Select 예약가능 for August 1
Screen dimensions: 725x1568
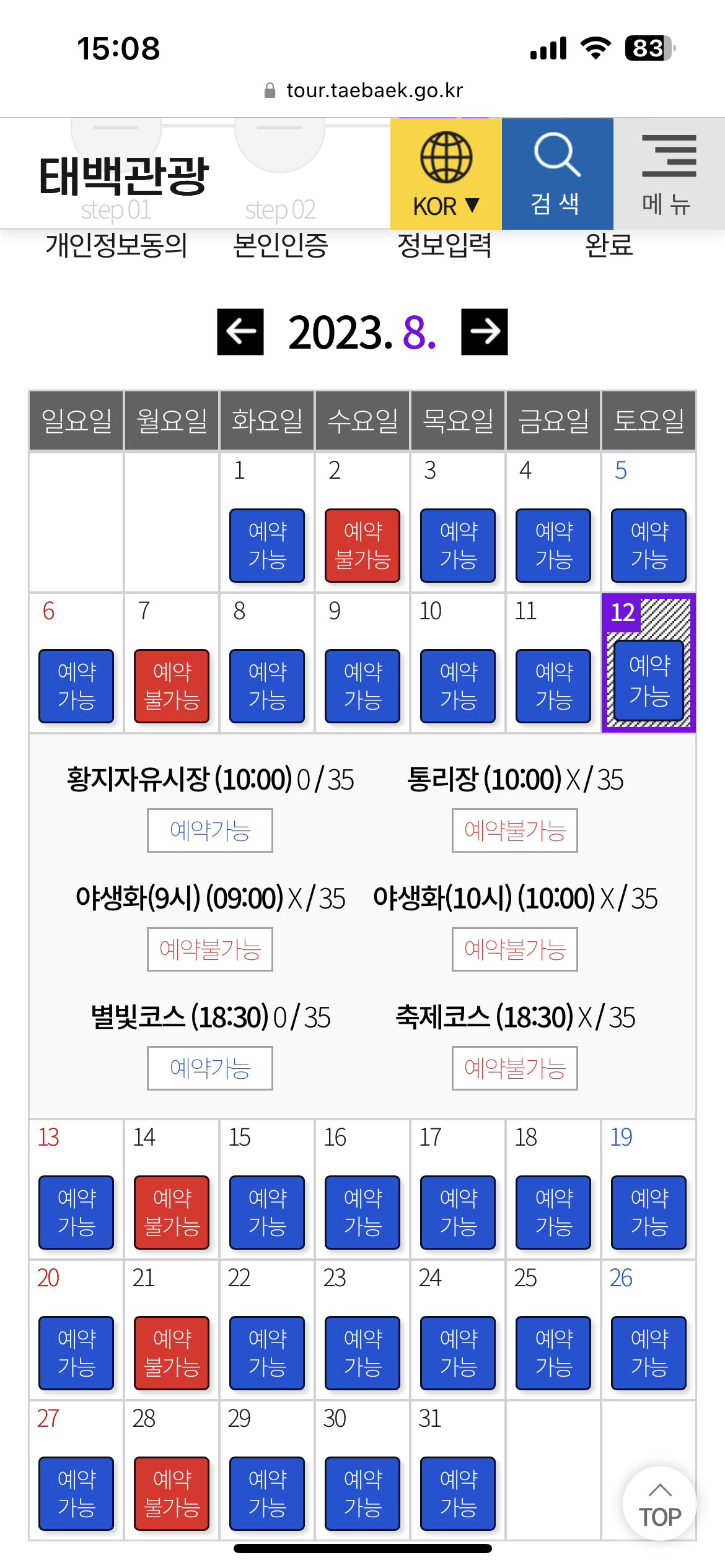tap(267, 546)
